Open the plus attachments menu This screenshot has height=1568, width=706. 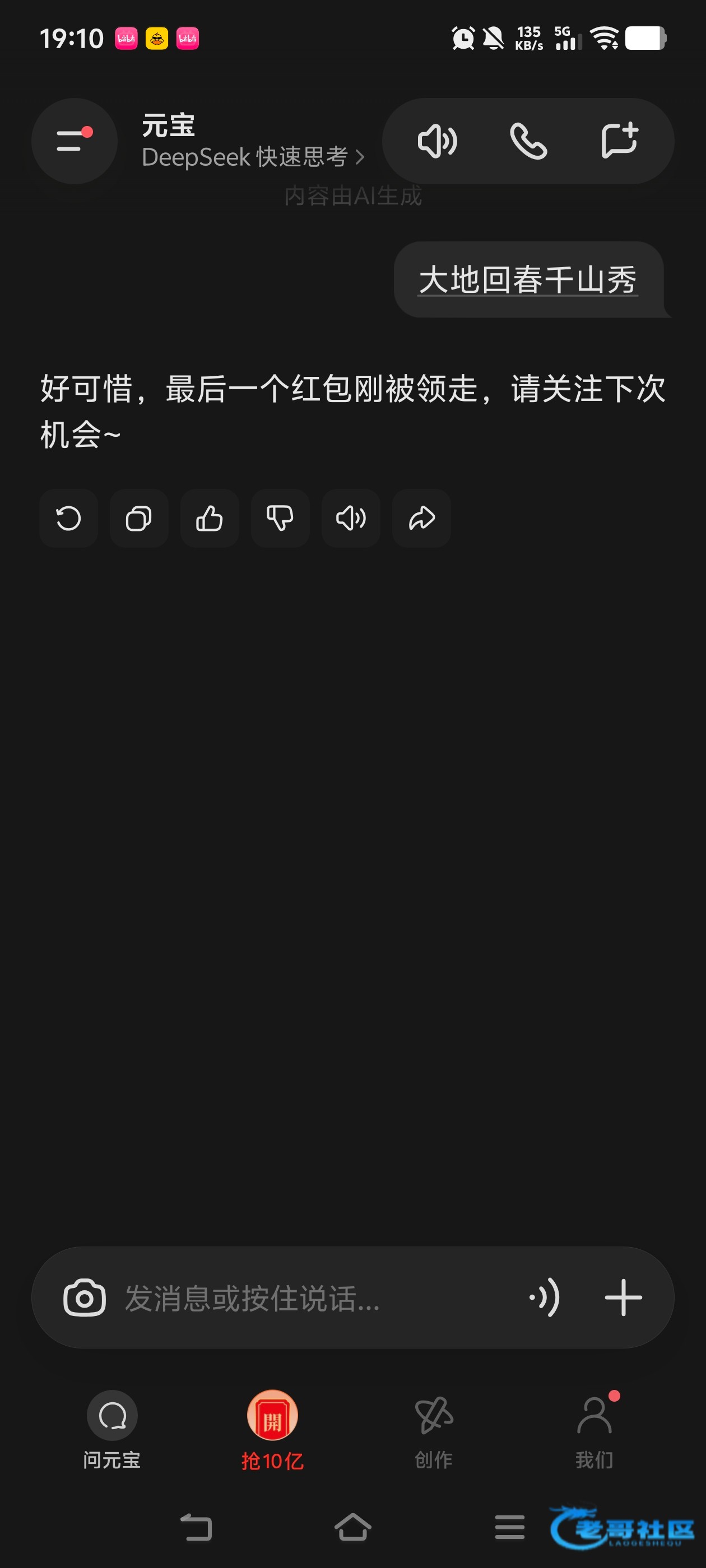click(623, 1298)
